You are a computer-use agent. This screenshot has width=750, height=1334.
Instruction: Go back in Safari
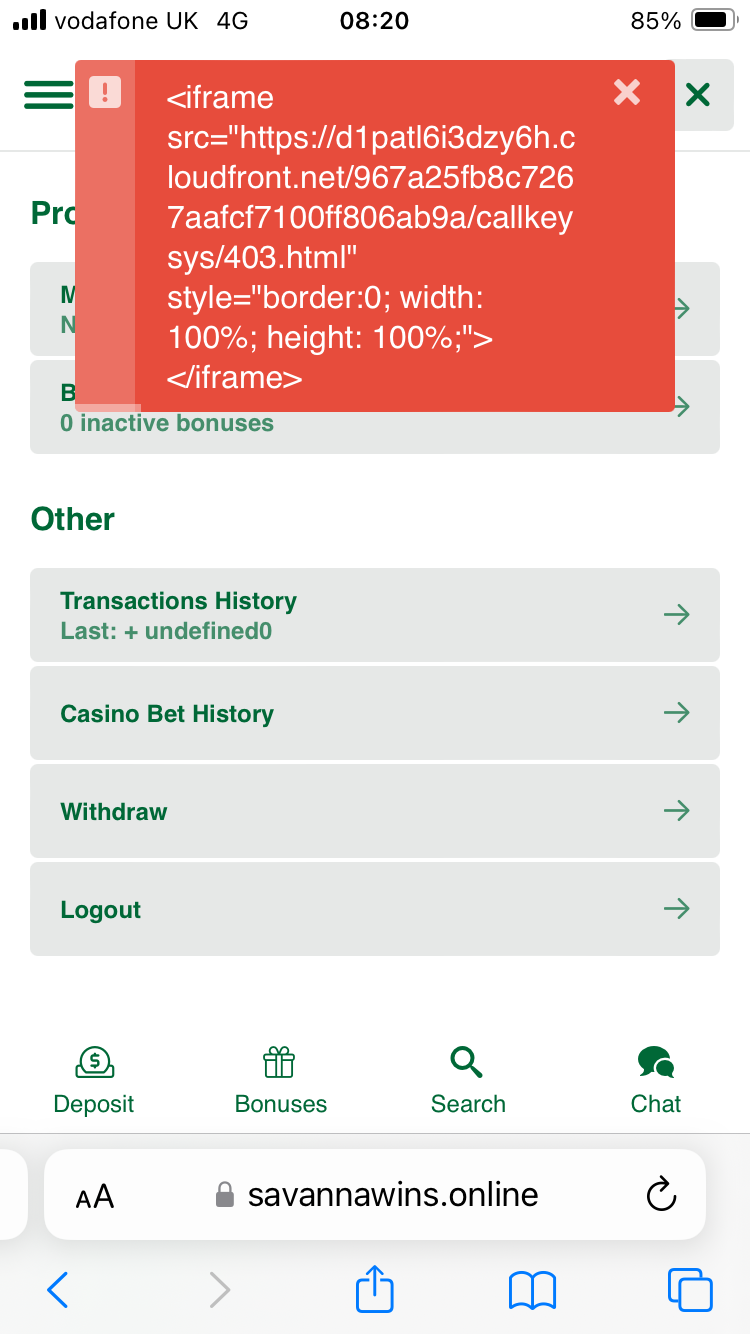pyautogui.click(x=58, y=1289)
